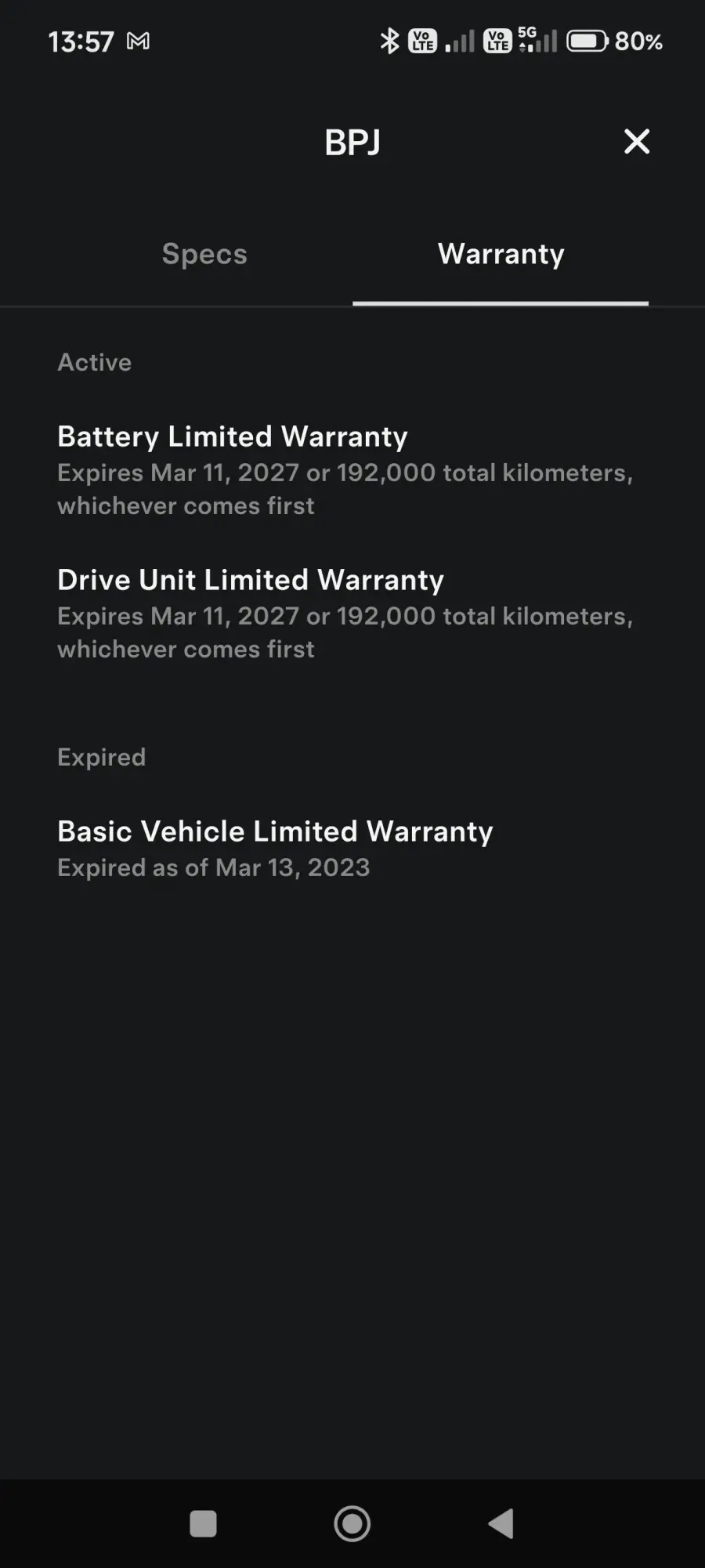Close the BPJ vehicle details screen
Image resolution: width=705 pixels, height=1568 pixels.
click(636, 142)
